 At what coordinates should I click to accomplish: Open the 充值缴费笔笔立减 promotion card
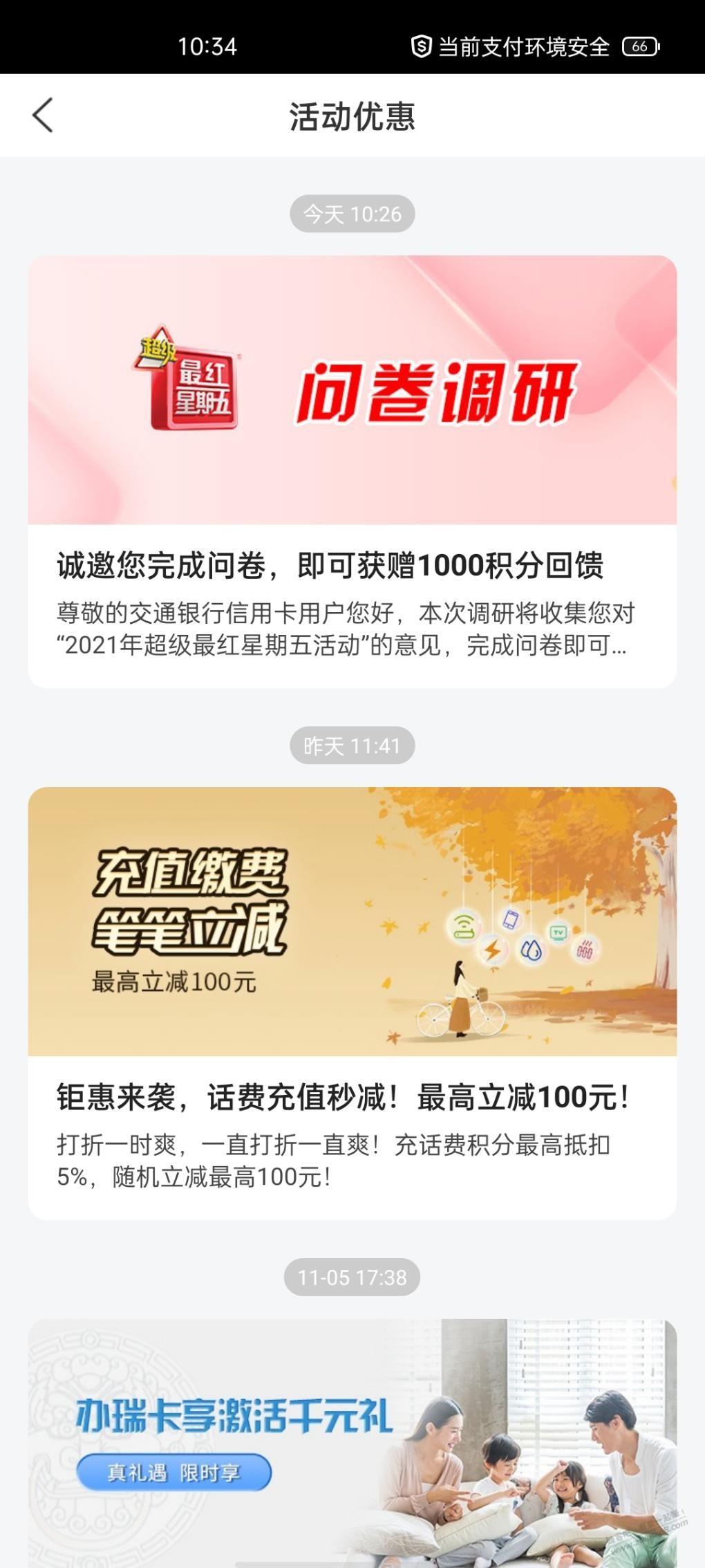point(352,1002)
